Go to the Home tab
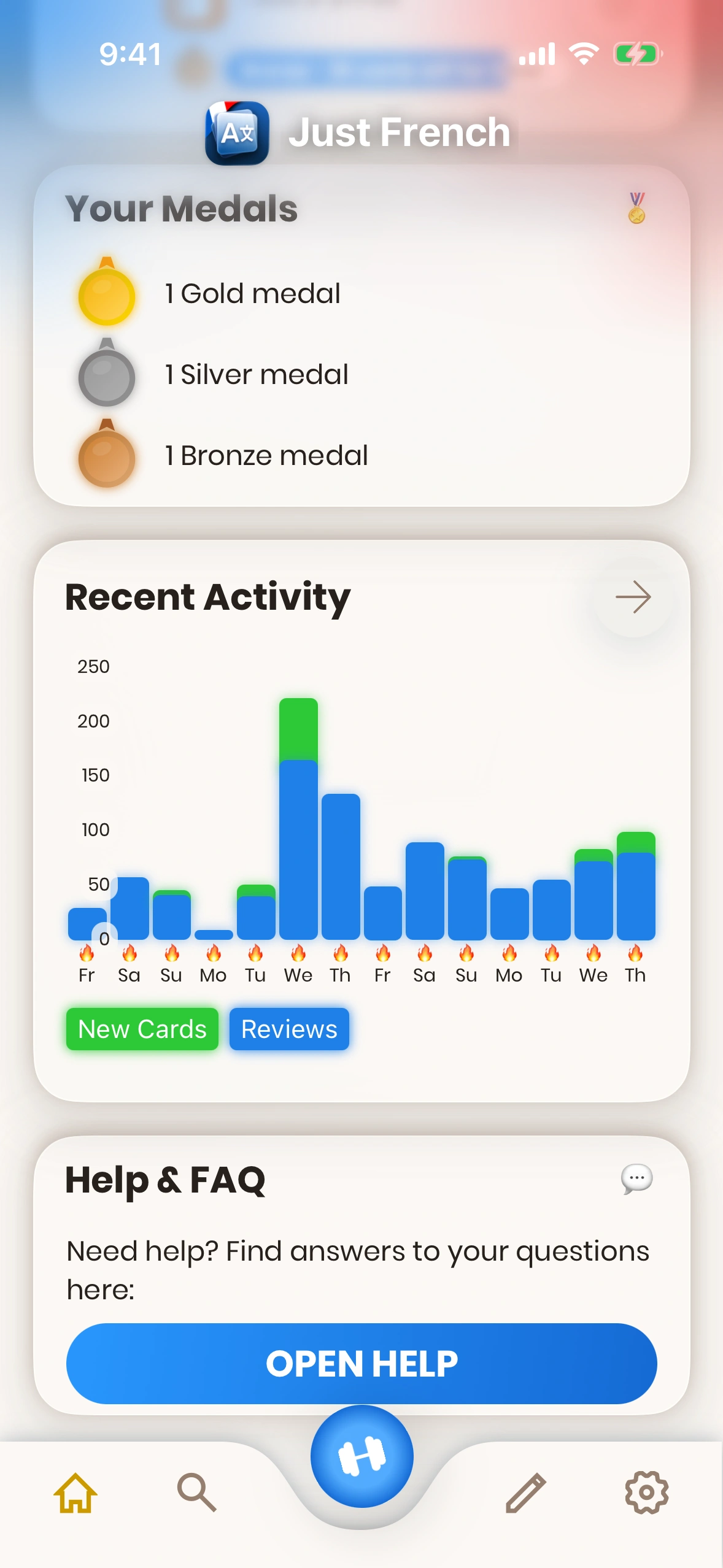 [75, 1493]
